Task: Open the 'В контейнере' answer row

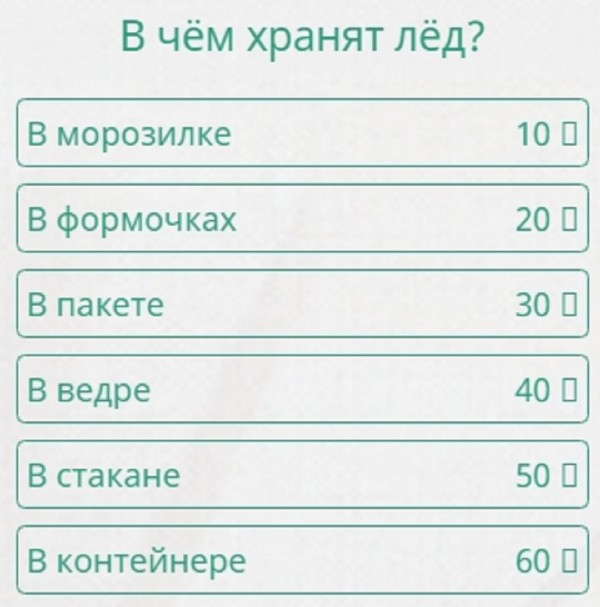Action: click(300, 561)
